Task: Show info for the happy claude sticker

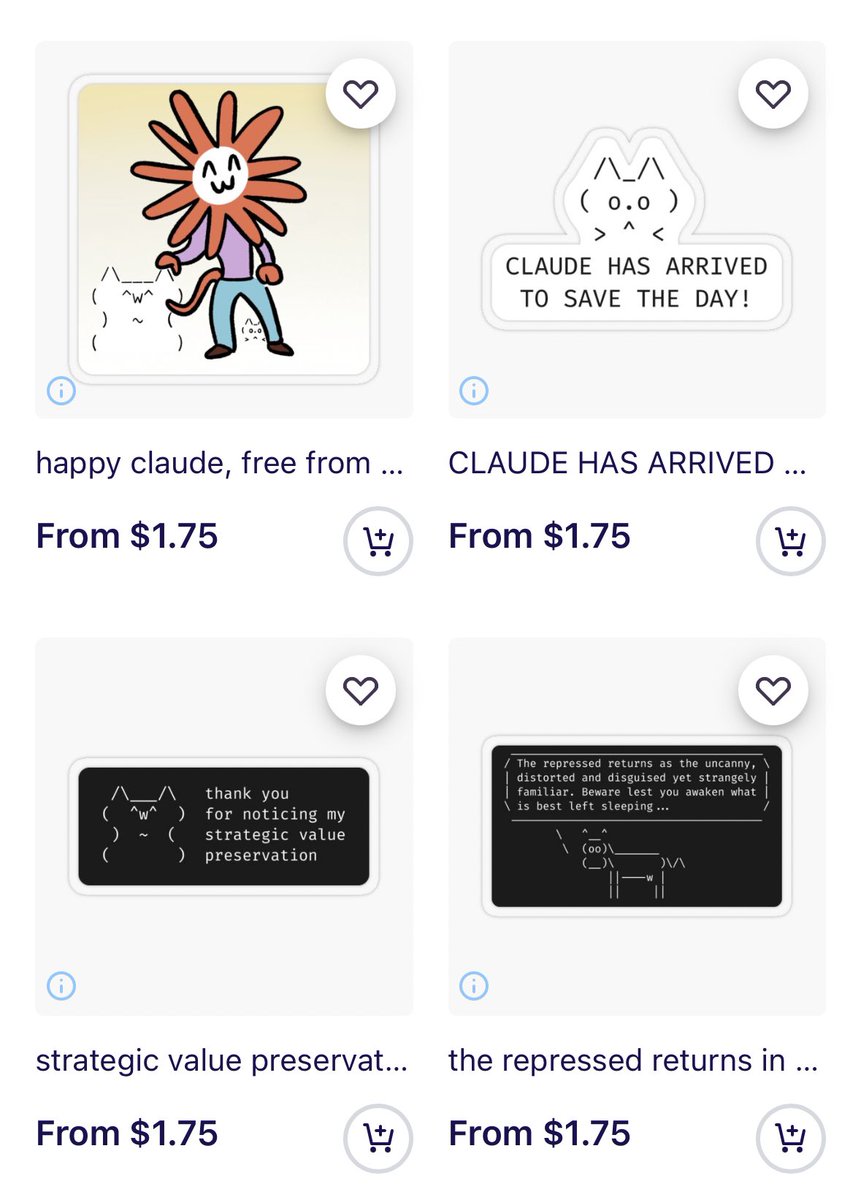Action: click(61, 391)
